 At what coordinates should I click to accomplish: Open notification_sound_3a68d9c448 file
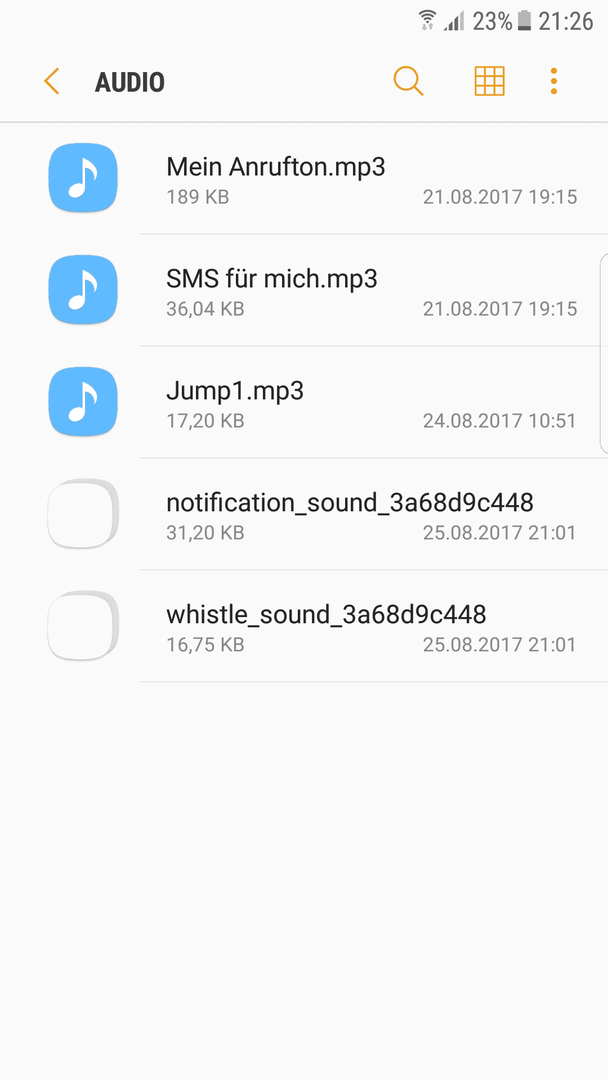[304, 515]
